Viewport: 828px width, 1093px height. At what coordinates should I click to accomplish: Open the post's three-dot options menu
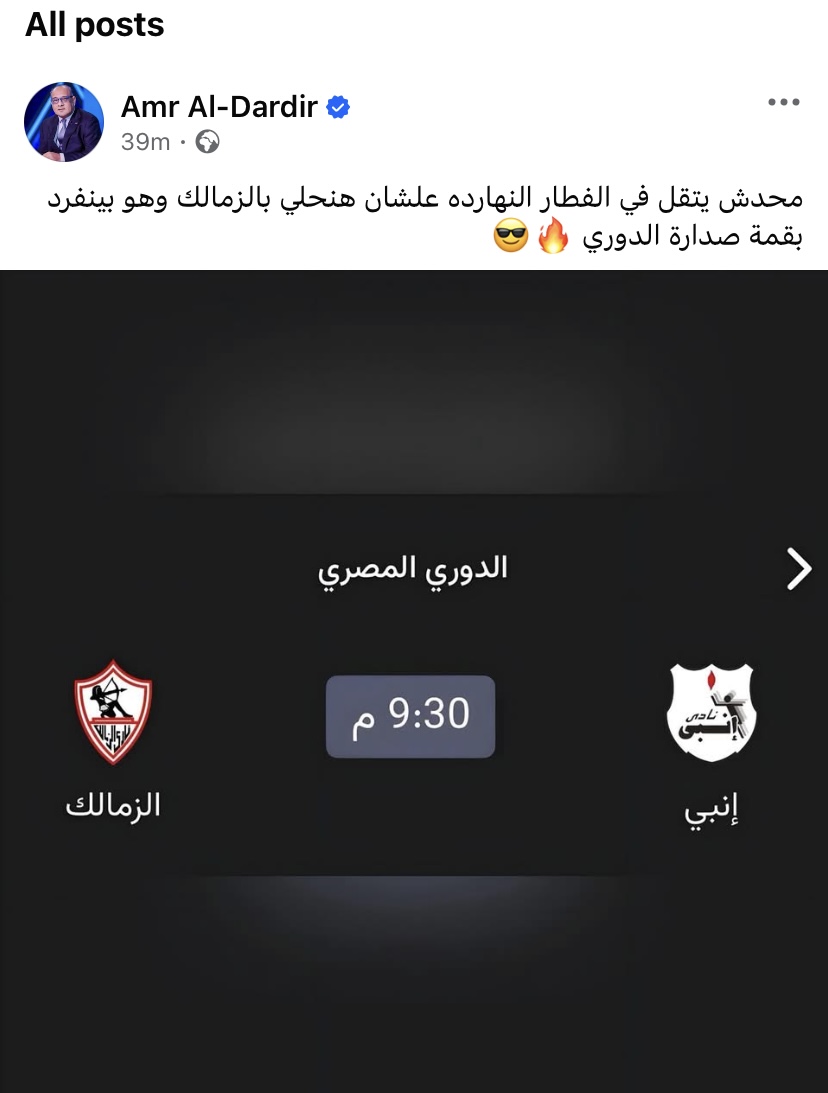coord(784,103)
